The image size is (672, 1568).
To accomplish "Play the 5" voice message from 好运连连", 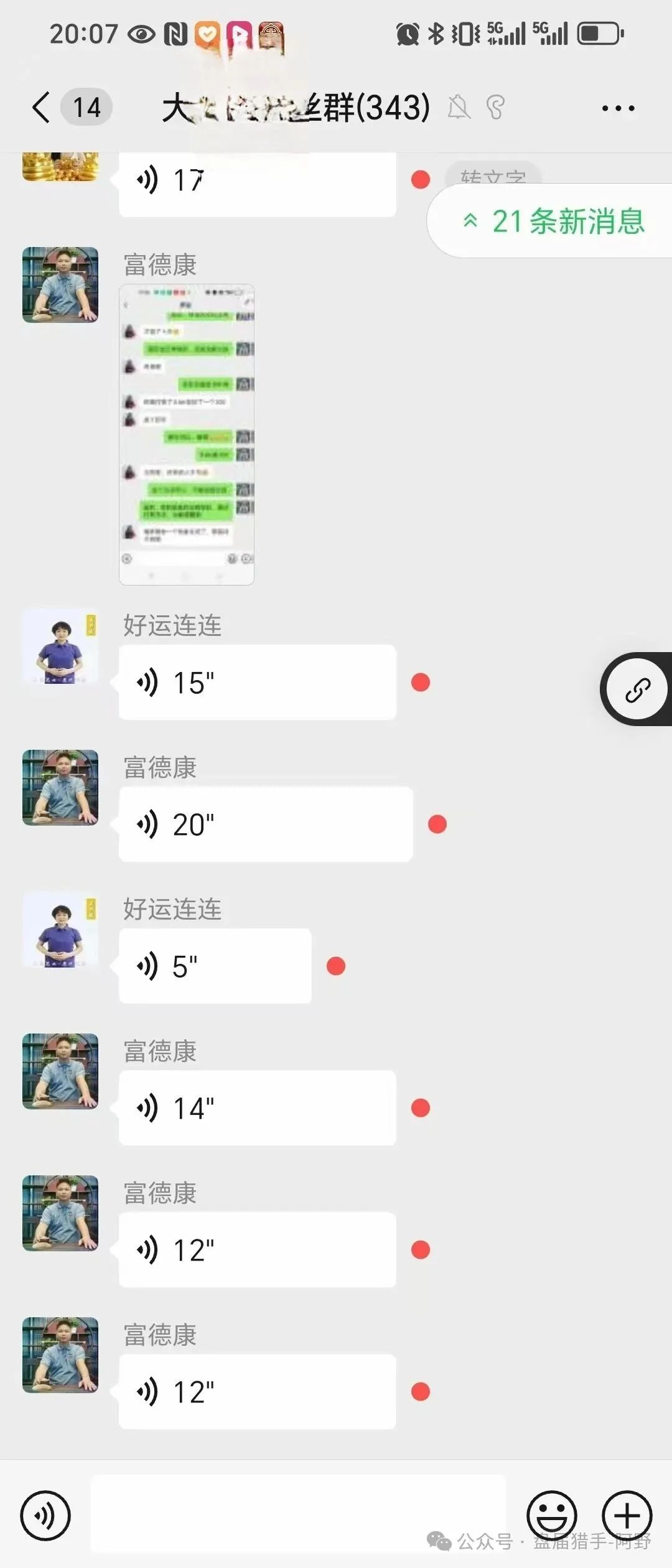I will pos(215,966).
